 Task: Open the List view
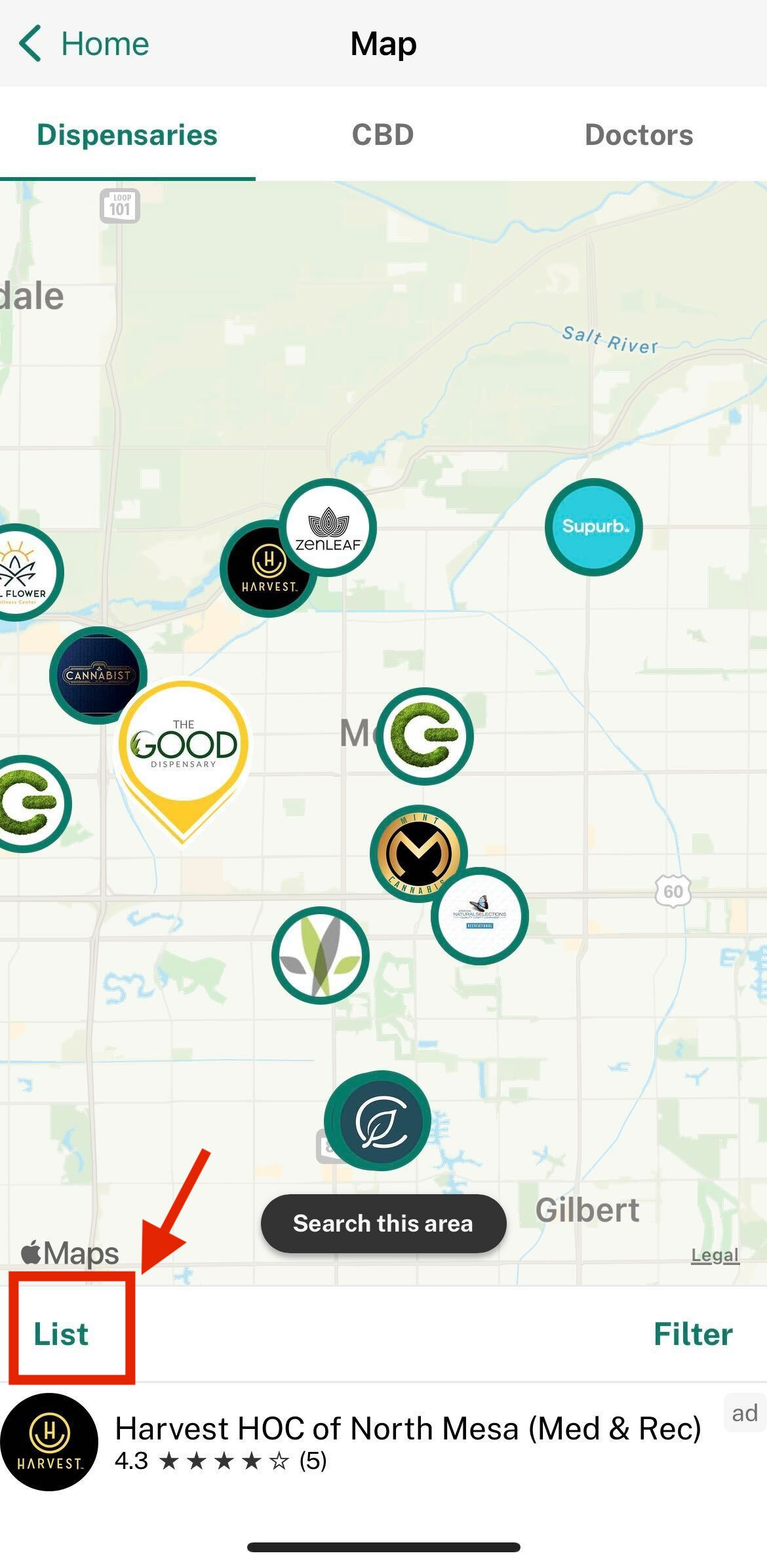[x=61, y=1334]
